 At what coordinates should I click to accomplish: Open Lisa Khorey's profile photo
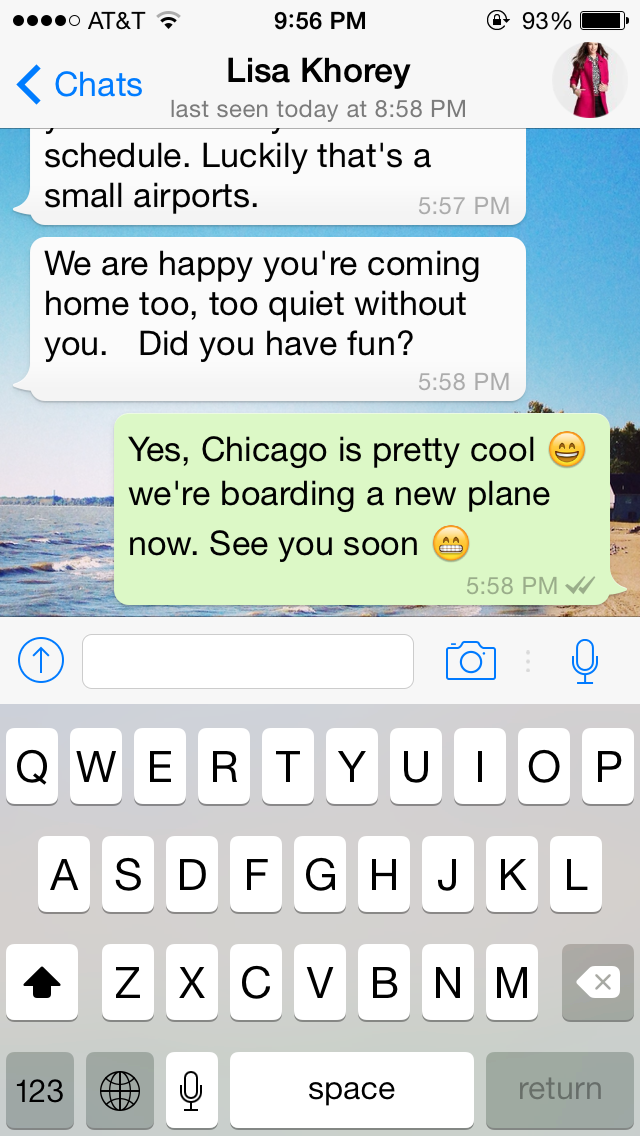(590, 80)
